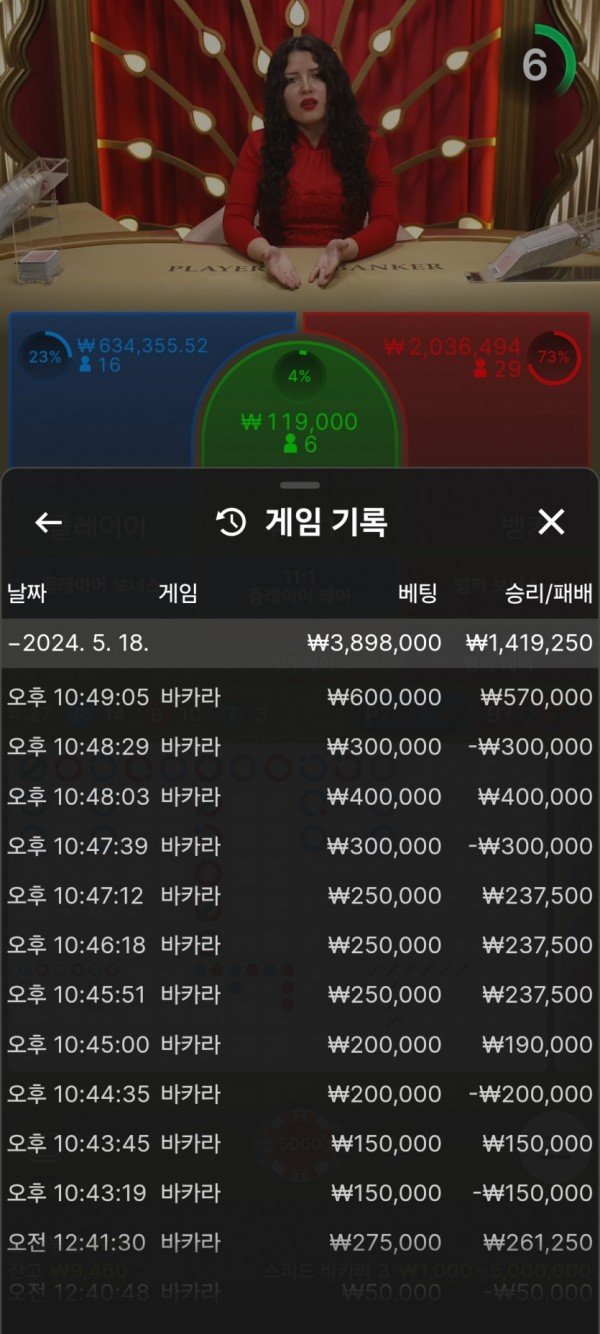View details of the 10:46:18 round

point(300,945)
